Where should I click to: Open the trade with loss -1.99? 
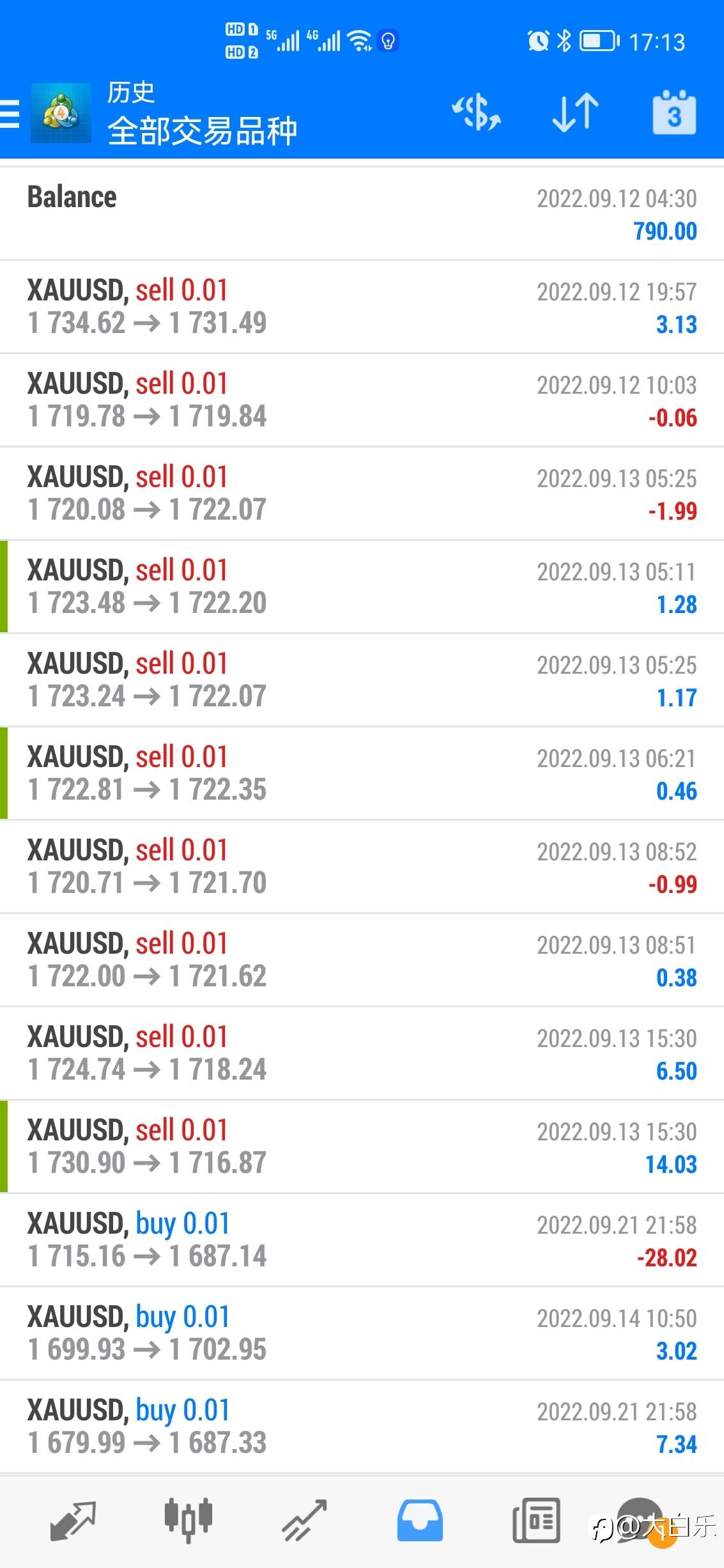coord(362,493)
